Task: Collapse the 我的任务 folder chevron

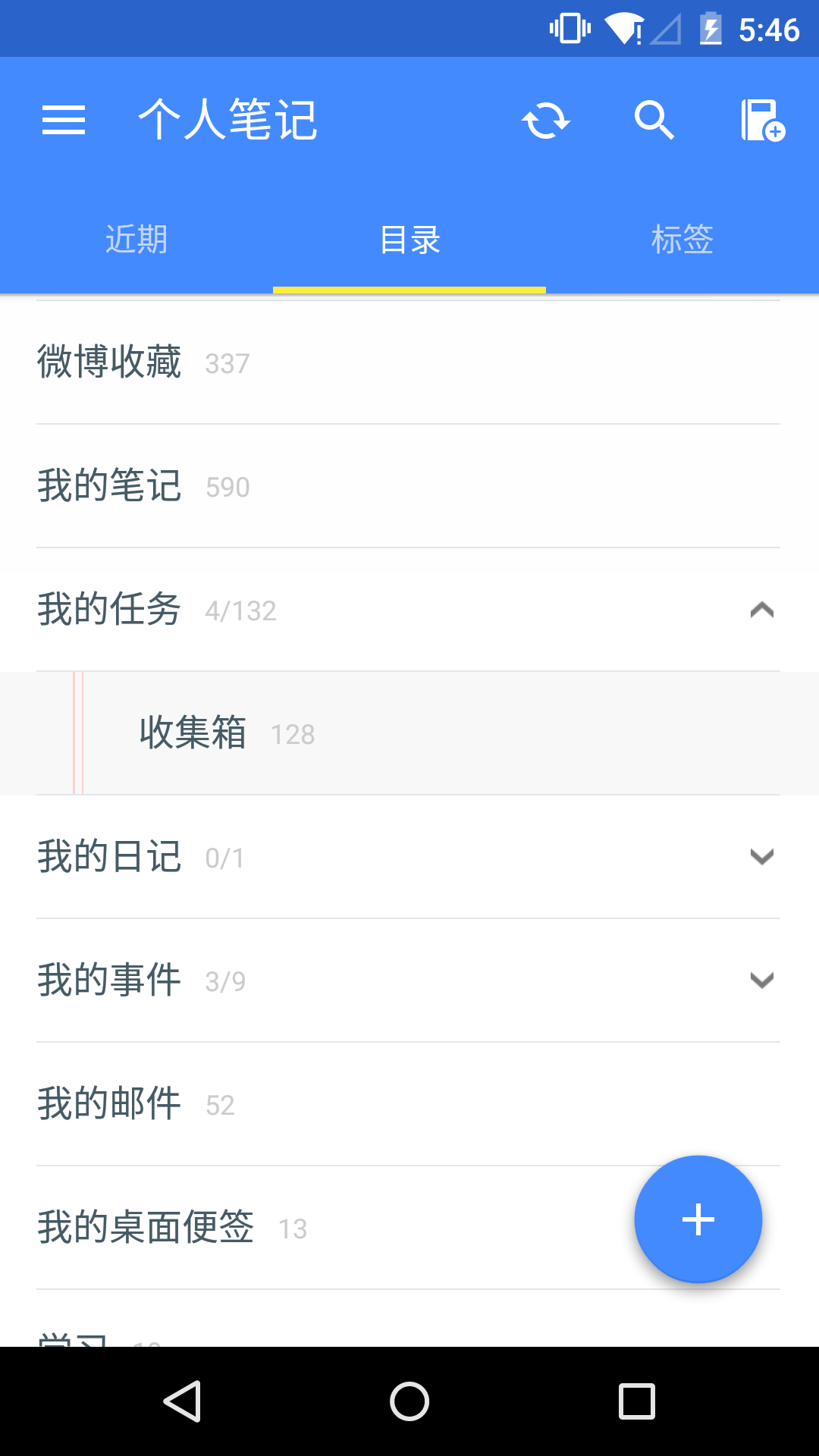Action: (761, 610)
